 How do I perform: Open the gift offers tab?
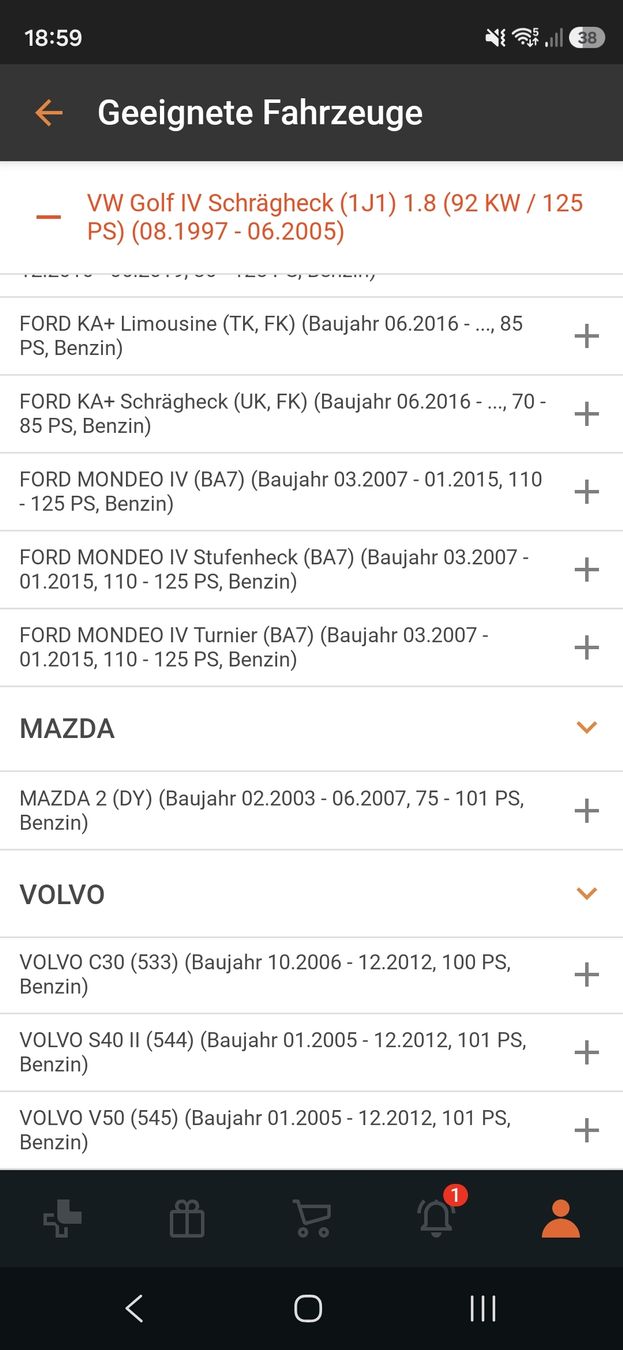point(187,1218)
